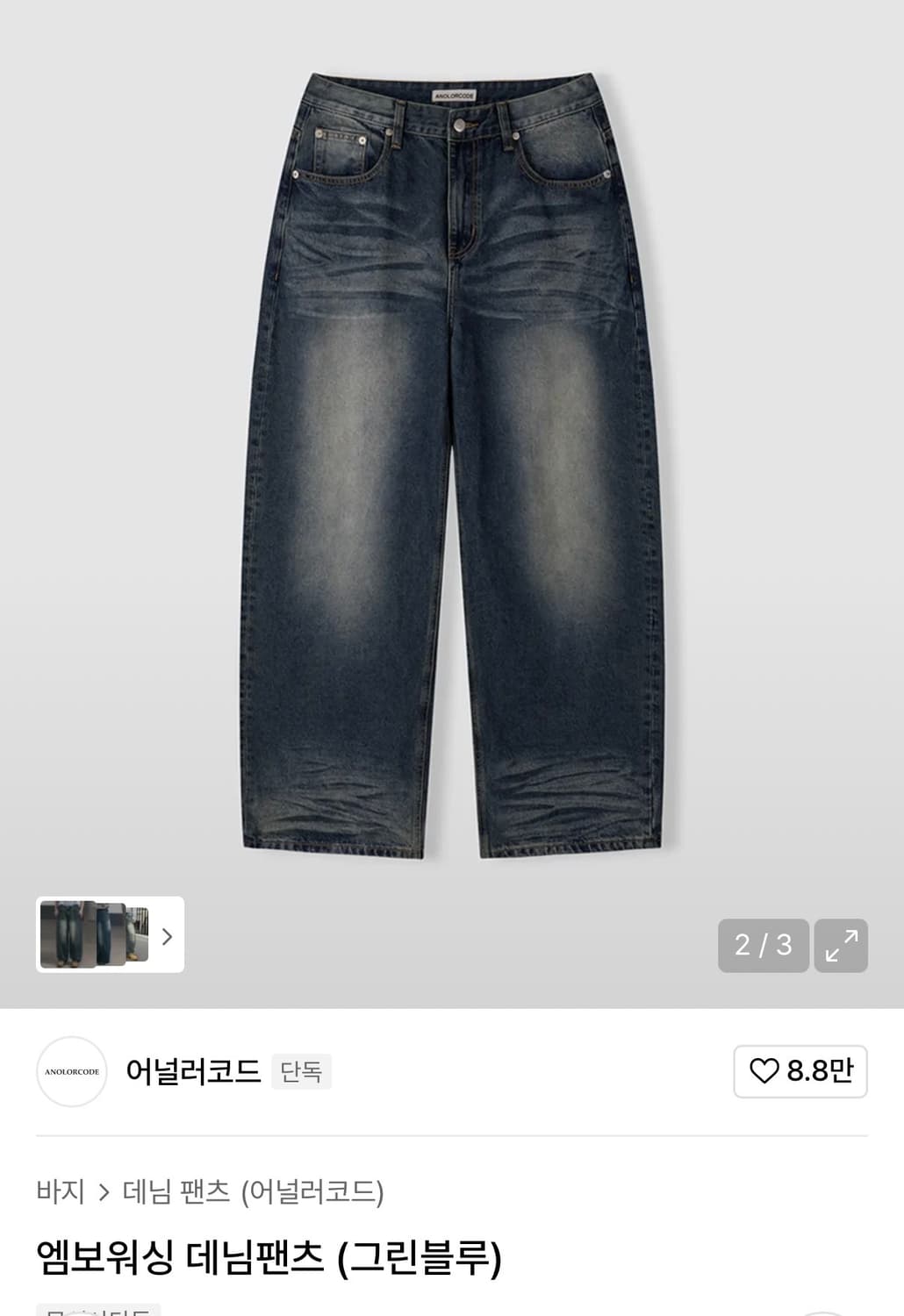Click the right chevron beside the thumbnails
Screen dimensions: 904x1316
[166, 937]
